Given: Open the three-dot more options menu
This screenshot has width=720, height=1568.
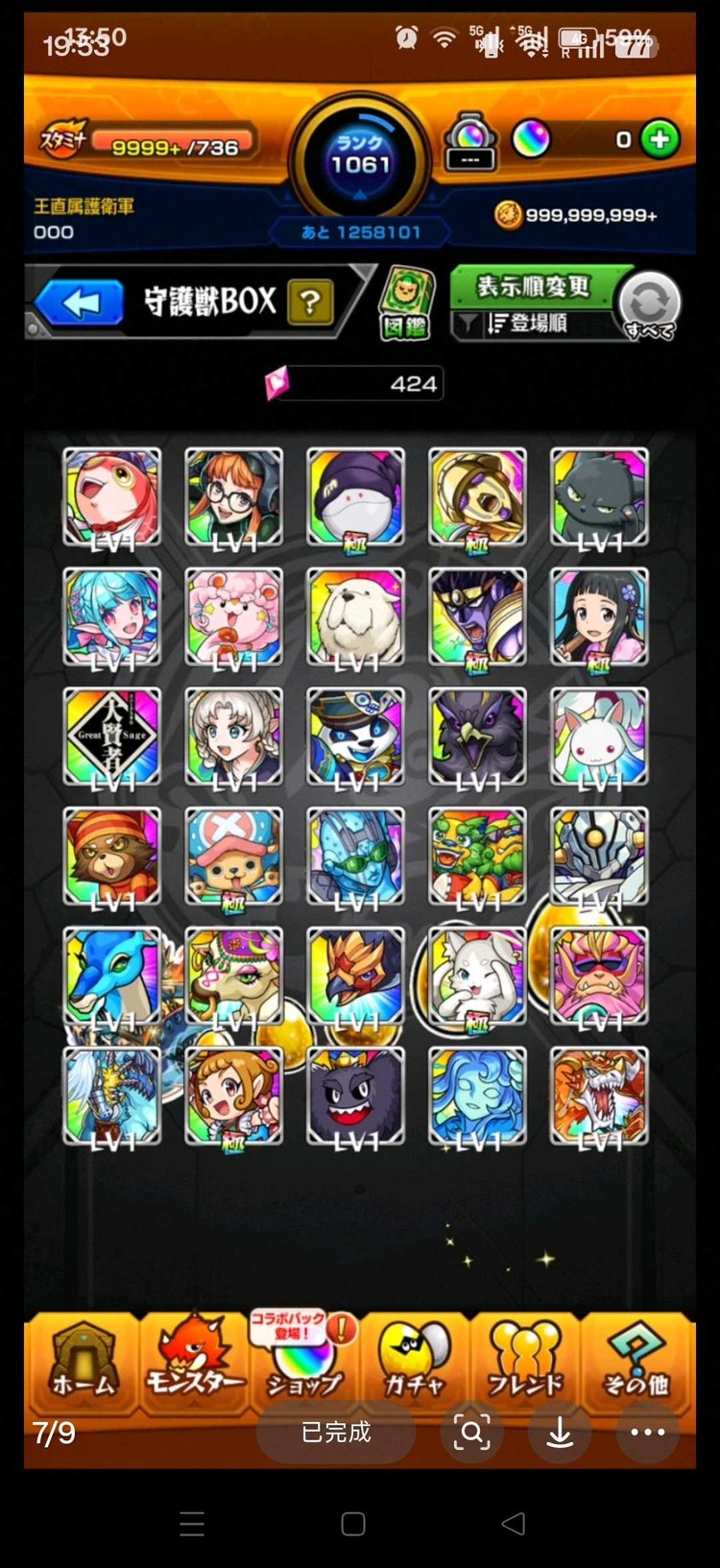Looking at the screenshot, I should click(x=647, y=1432).
